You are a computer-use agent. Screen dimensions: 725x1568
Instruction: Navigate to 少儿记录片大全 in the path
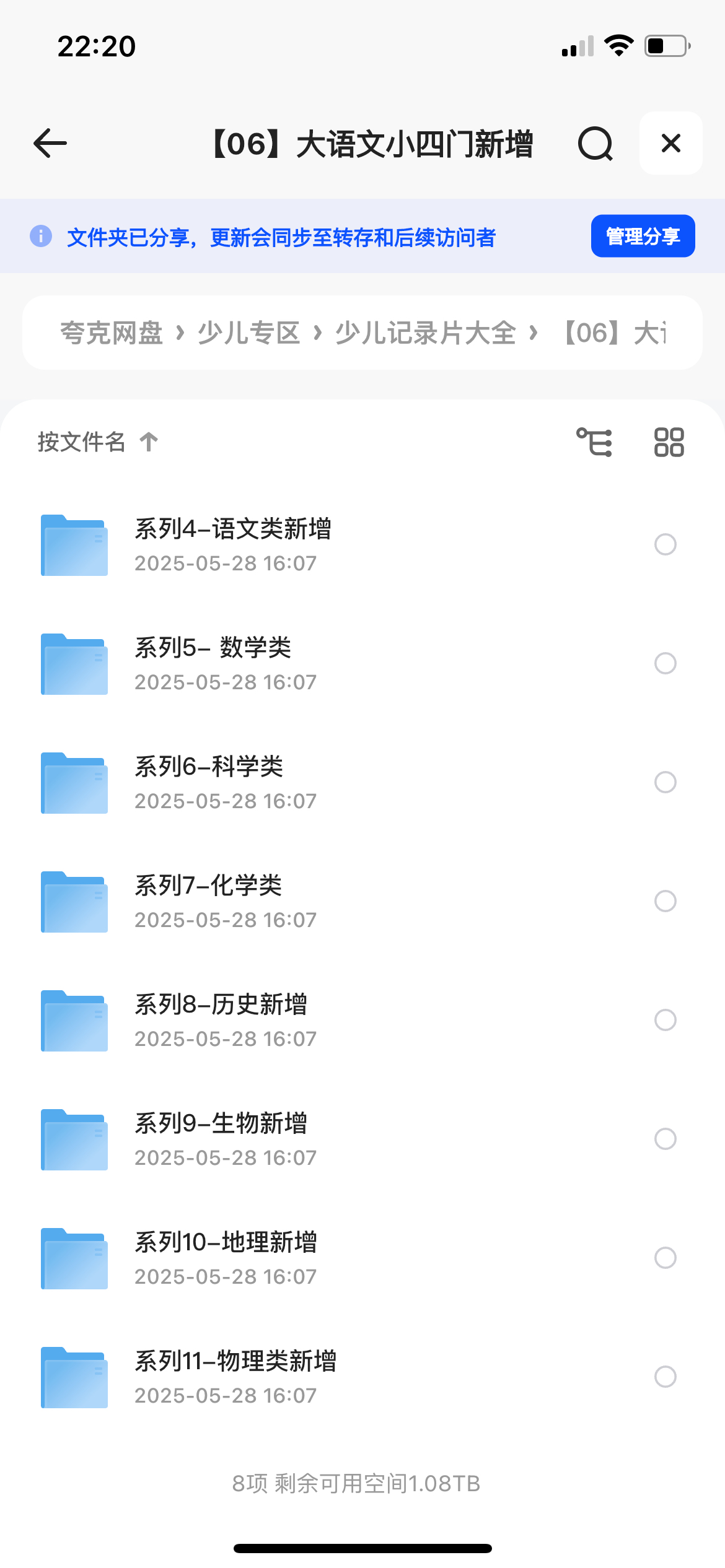pos(425,333)
